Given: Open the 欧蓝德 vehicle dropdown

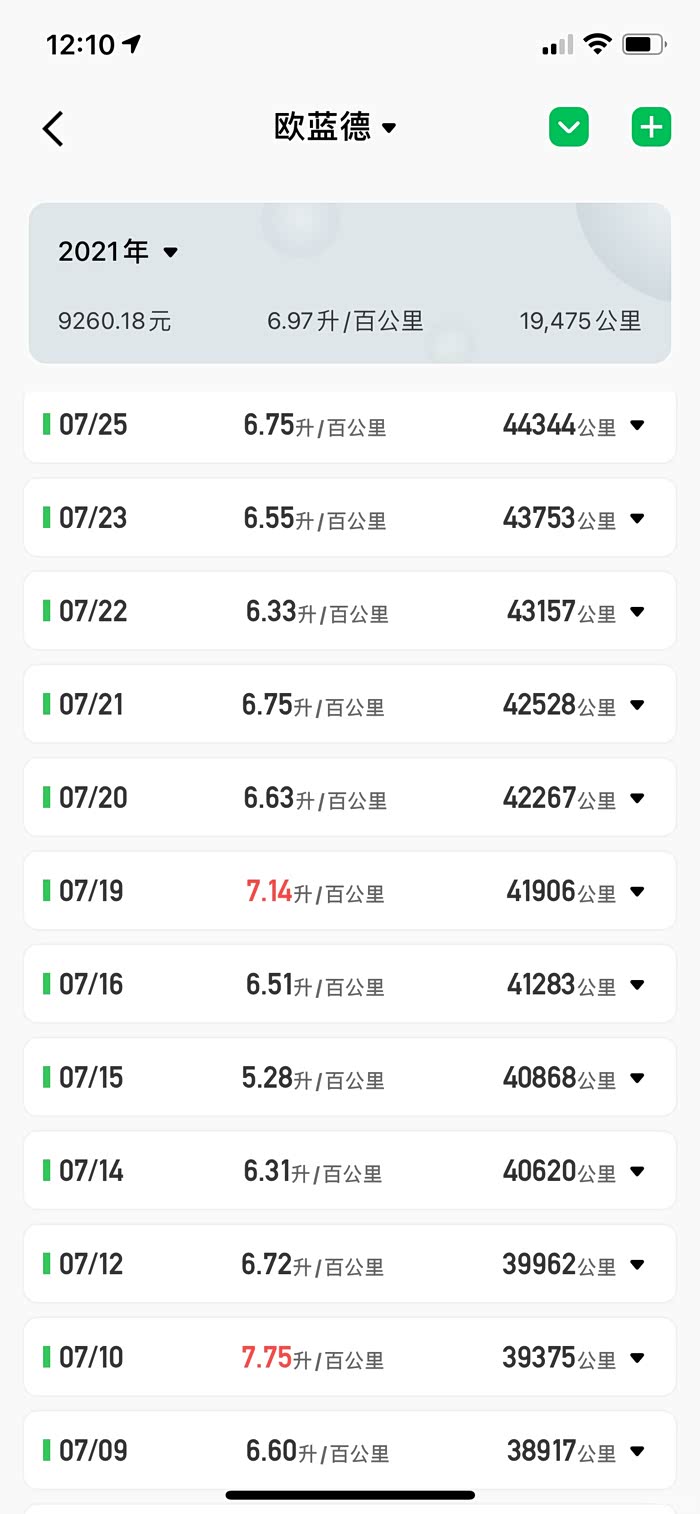Looking at the screenshot, I should (335, 127).
